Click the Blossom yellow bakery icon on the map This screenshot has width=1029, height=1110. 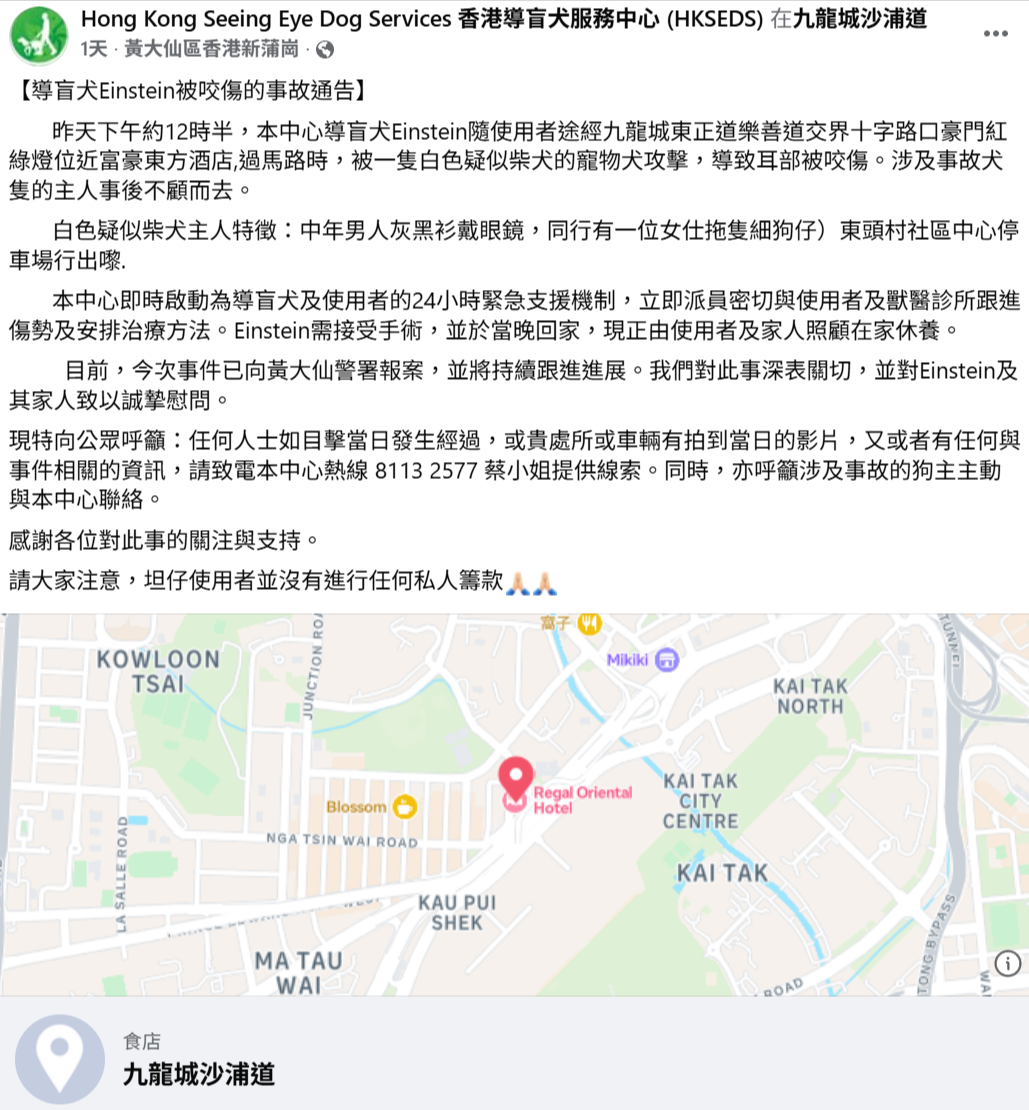[x=404, y=806]
